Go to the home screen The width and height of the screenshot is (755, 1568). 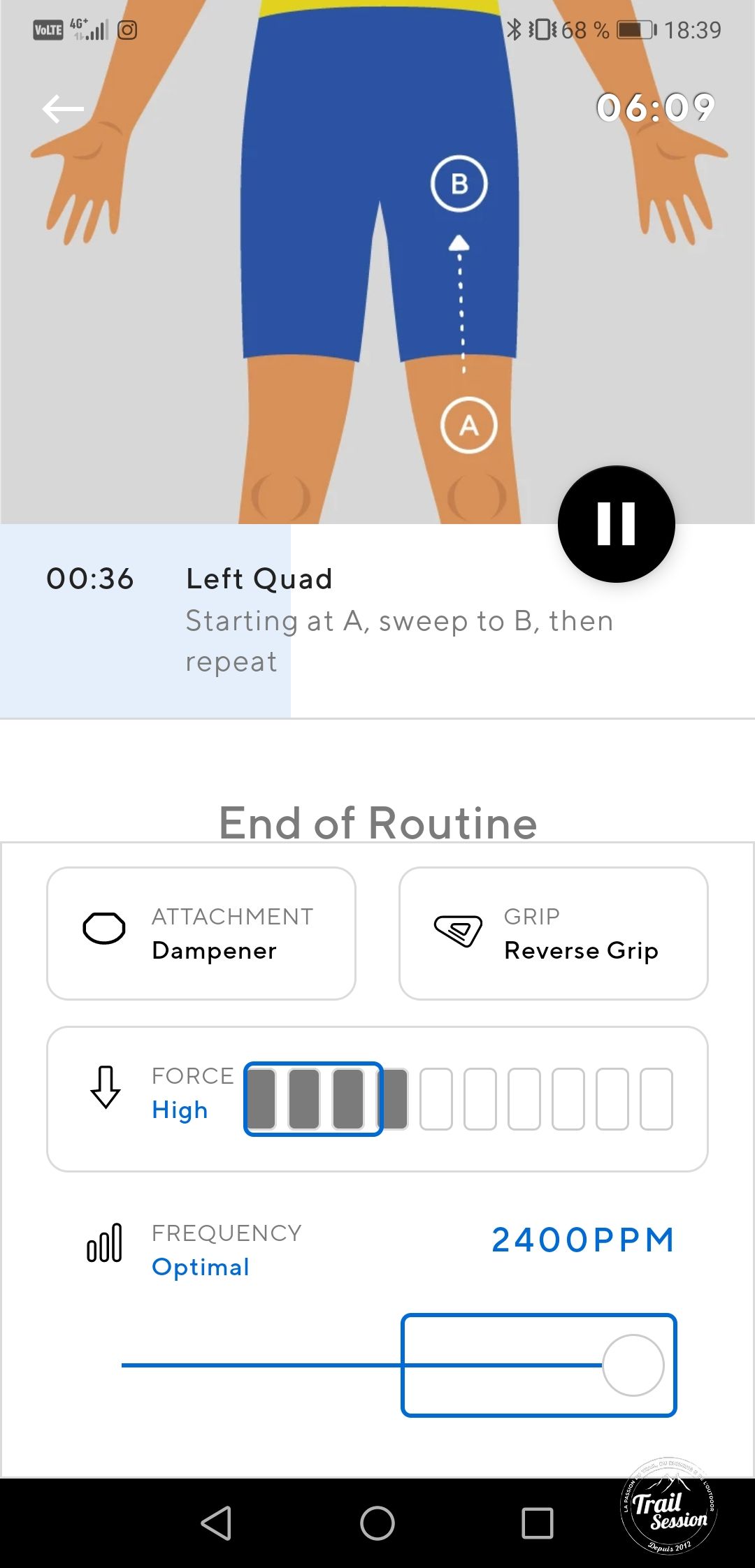tap(377, 1523)
